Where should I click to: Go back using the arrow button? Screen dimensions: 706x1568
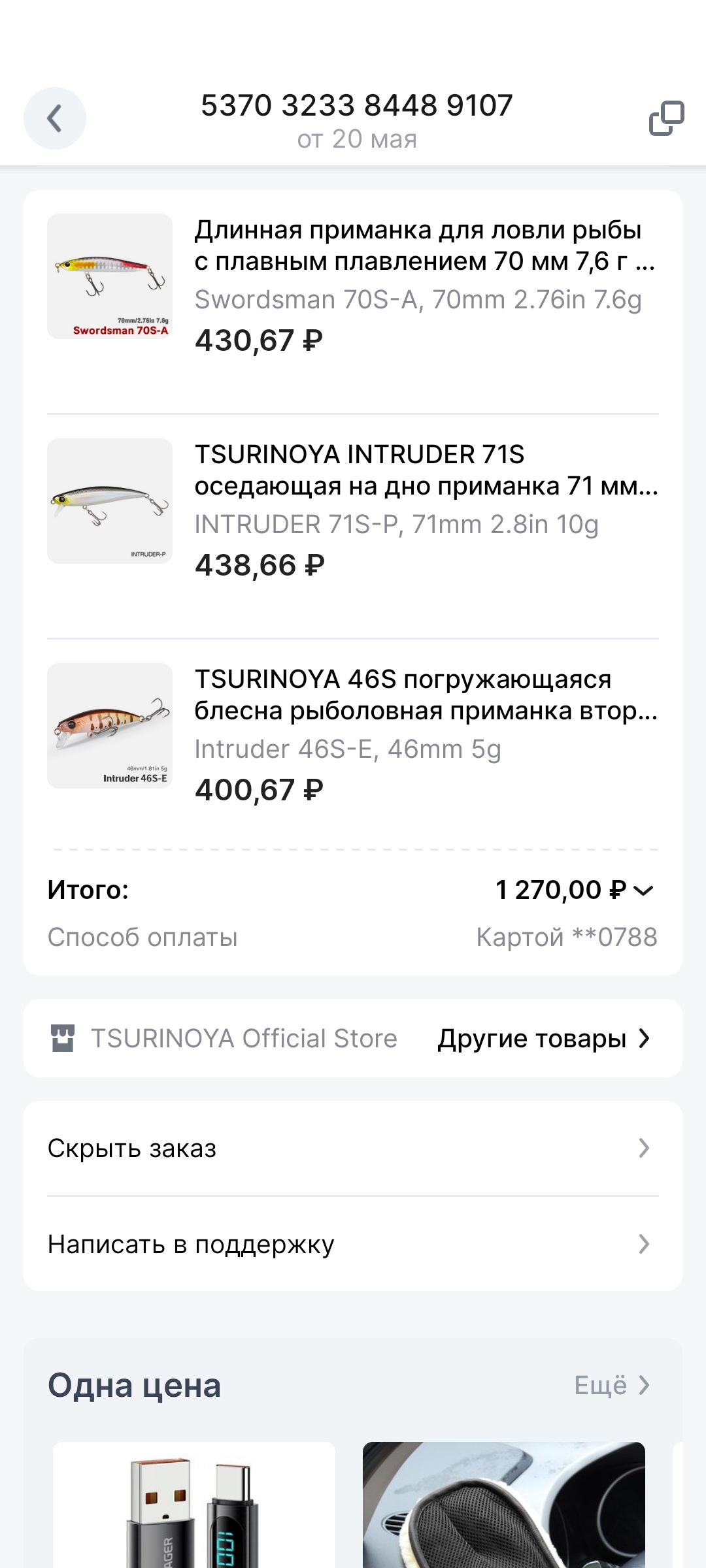[55, 118]
